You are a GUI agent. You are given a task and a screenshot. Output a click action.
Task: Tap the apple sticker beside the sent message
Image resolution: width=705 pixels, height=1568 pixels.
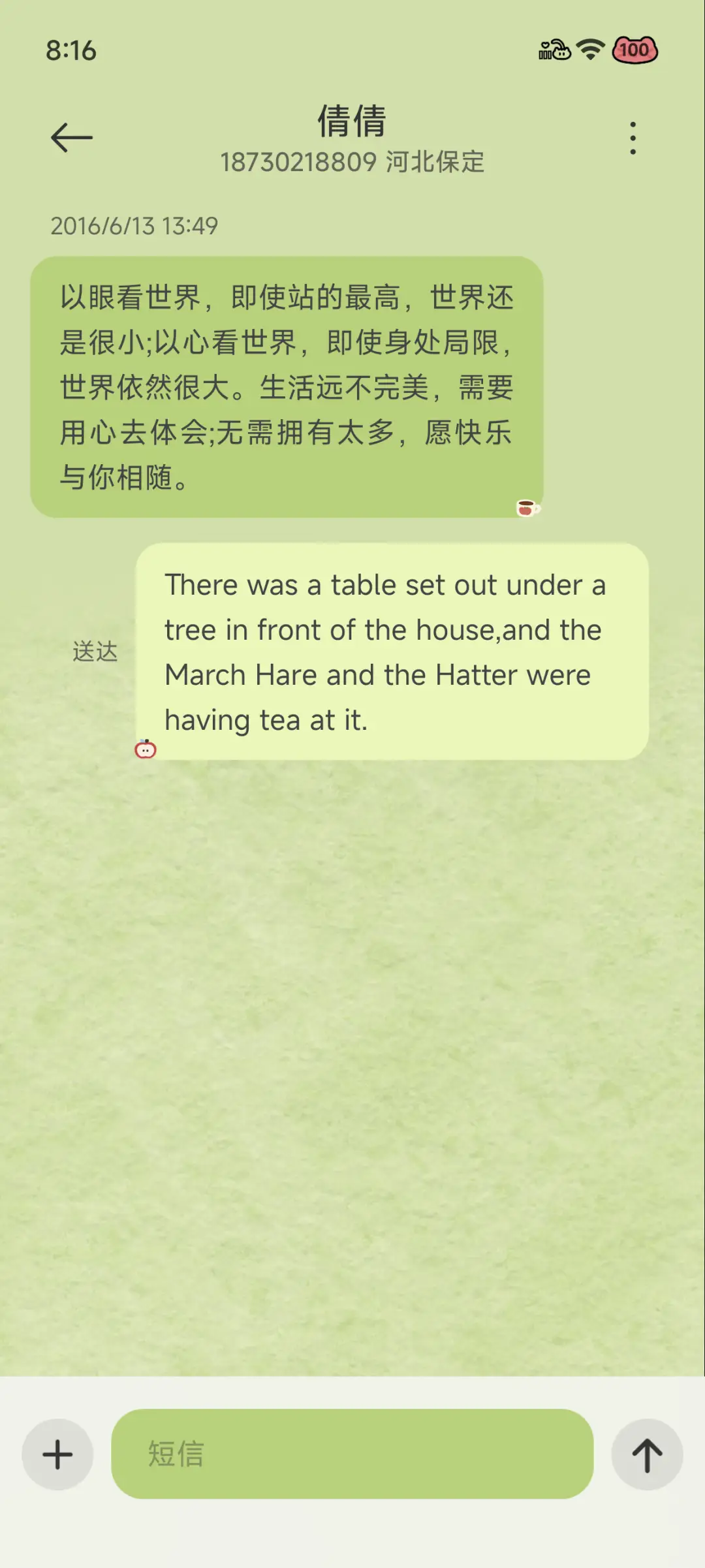click(146, 749)
